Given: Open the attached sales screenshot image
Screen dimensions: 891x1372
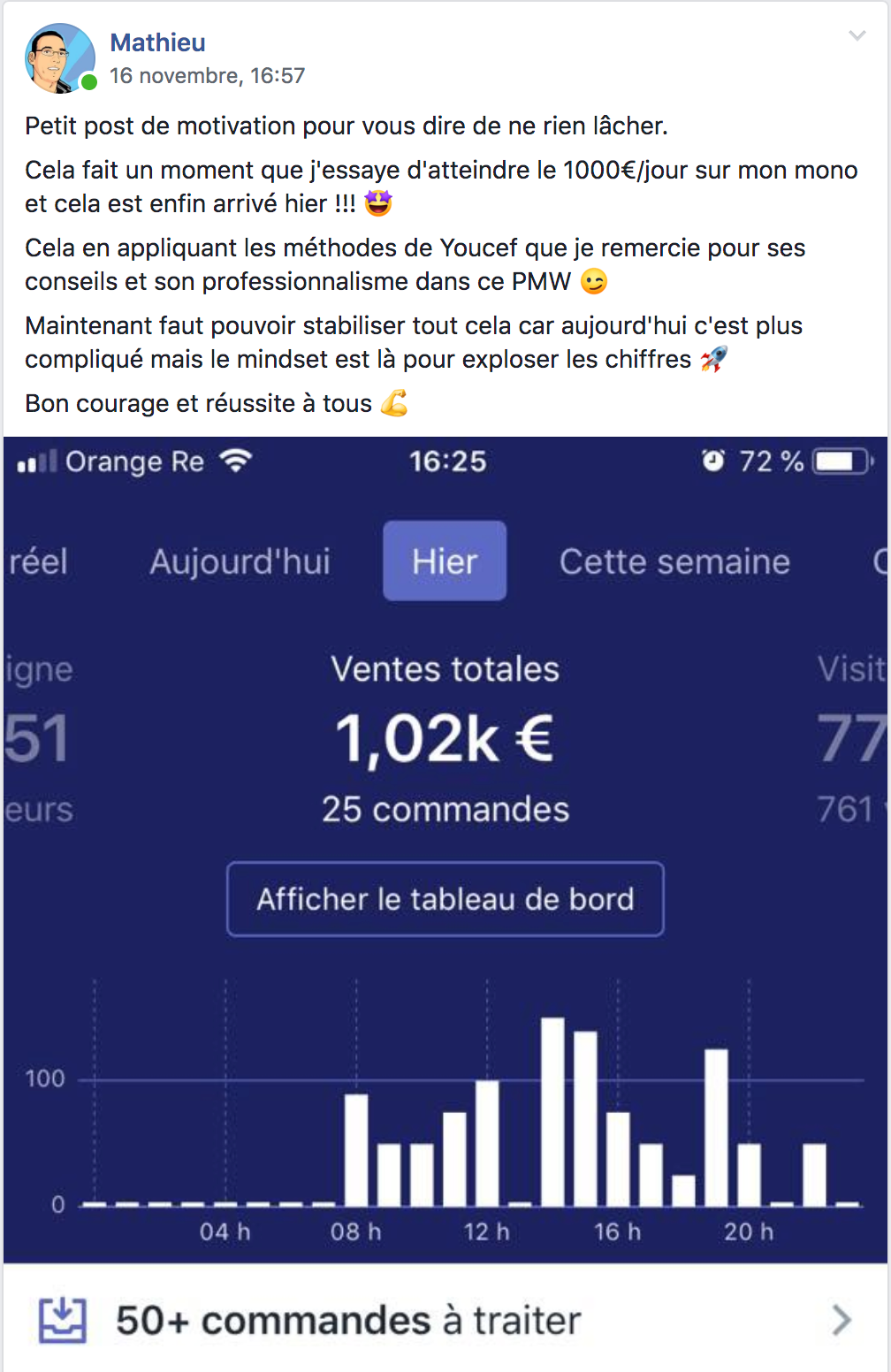Looking at the screenshot, I should click(445, 849).
